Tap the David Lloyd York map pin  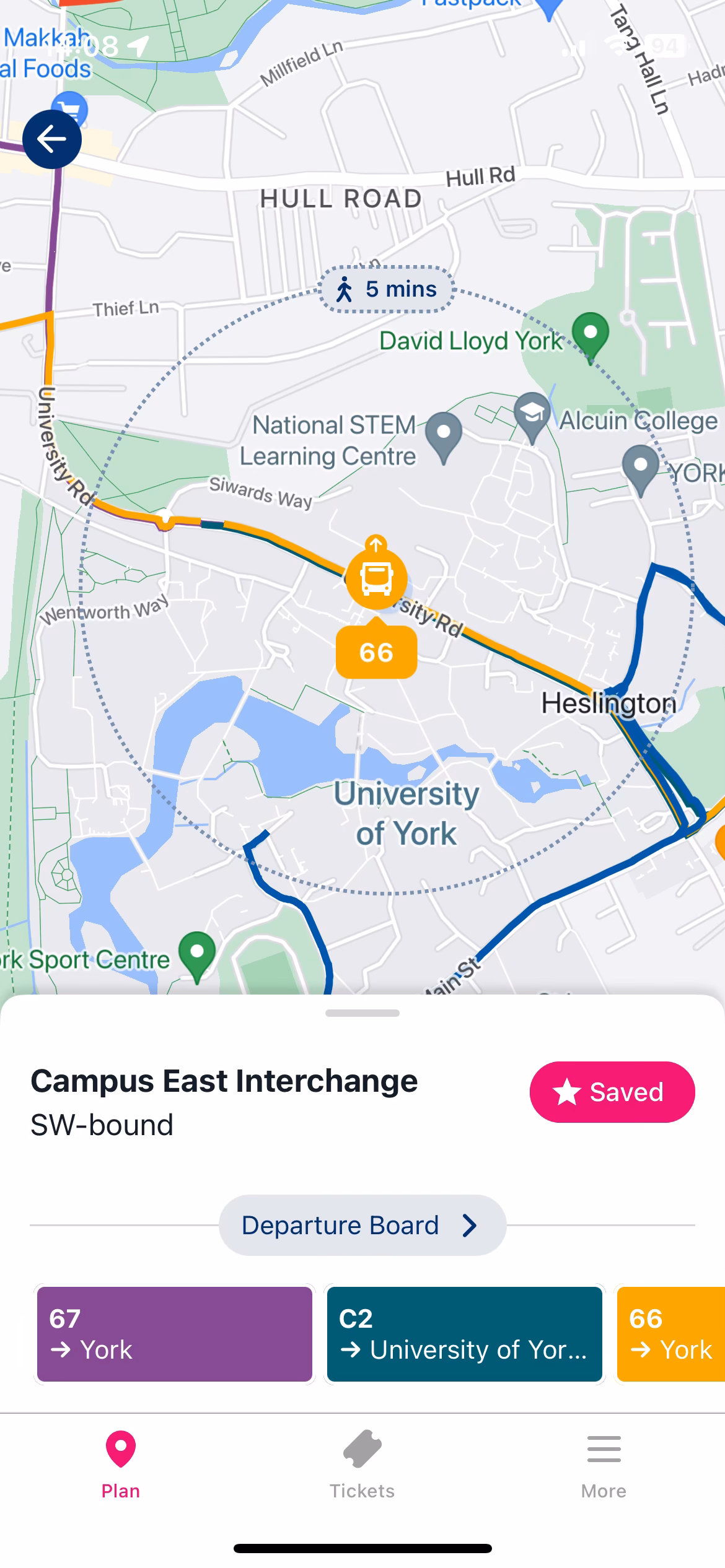[591, 334]
